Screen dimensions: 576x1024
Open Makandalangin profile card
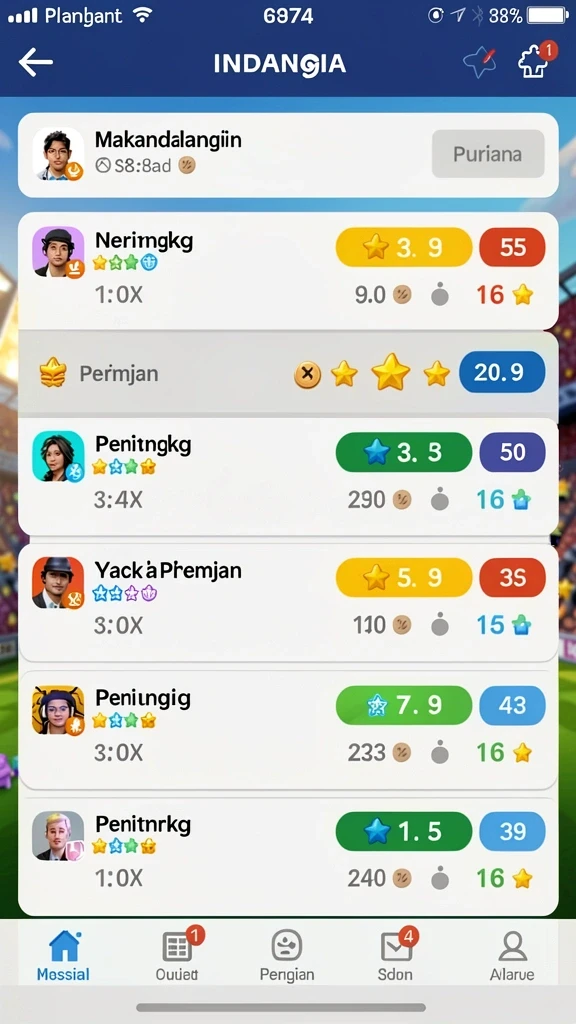[x=288, y=155]
